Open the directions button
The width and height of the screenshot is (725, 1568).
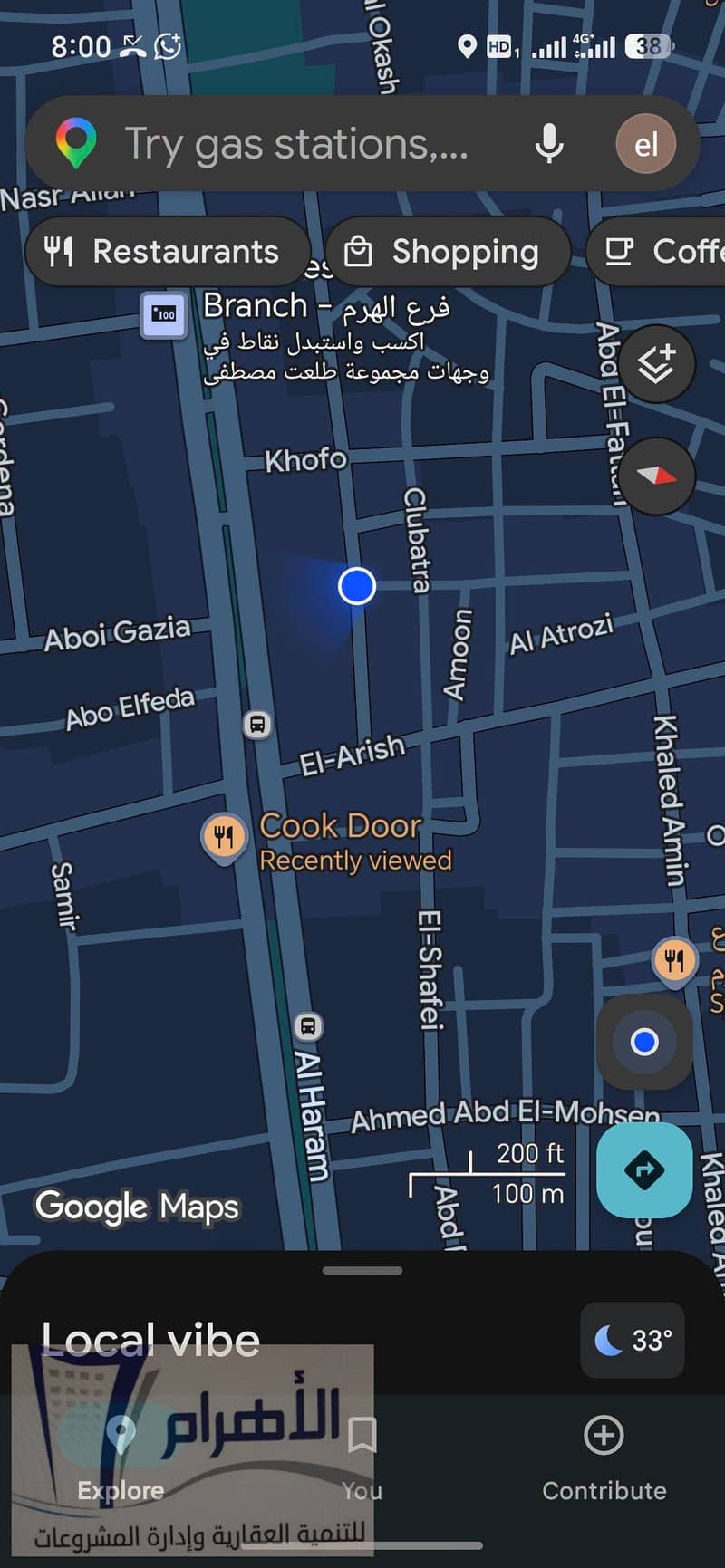644,1169
